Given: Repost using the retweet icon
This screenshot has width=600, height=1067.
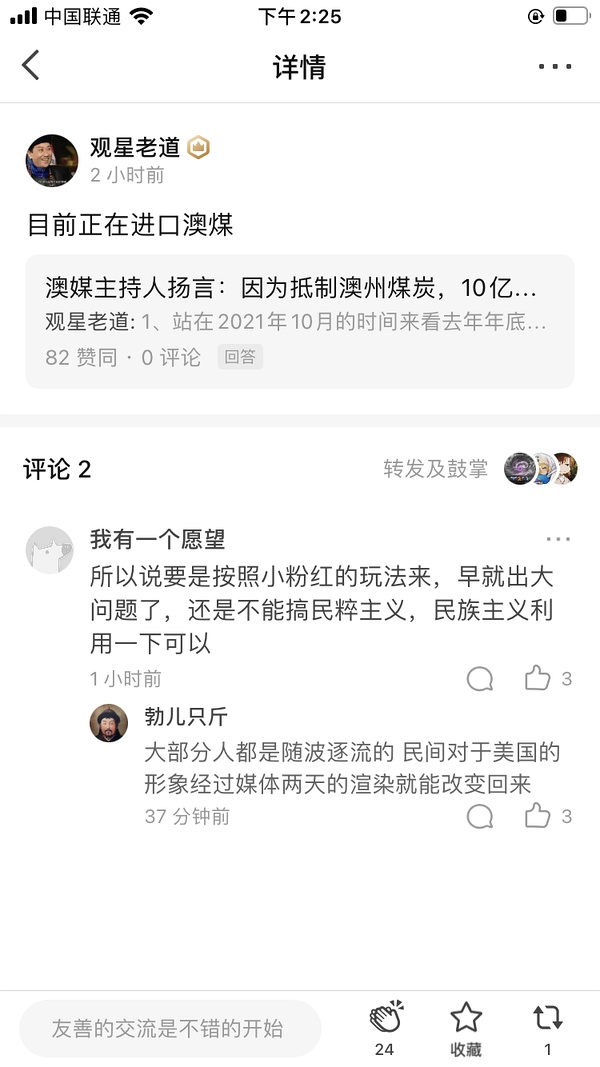Looking at the screenshot, I should click(x=547, y=1018).
